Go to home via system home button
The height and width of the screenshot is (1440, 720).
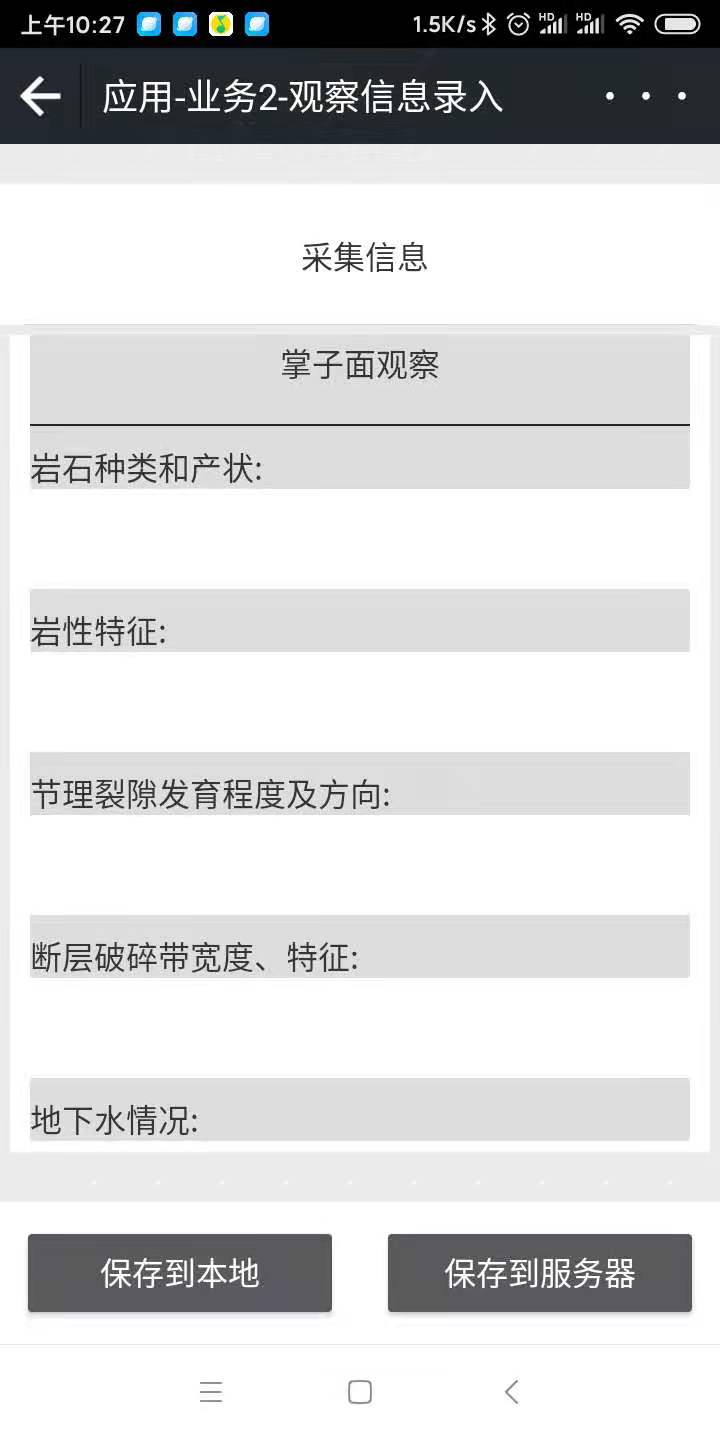pyautogui.click(x=360, y=1392)
